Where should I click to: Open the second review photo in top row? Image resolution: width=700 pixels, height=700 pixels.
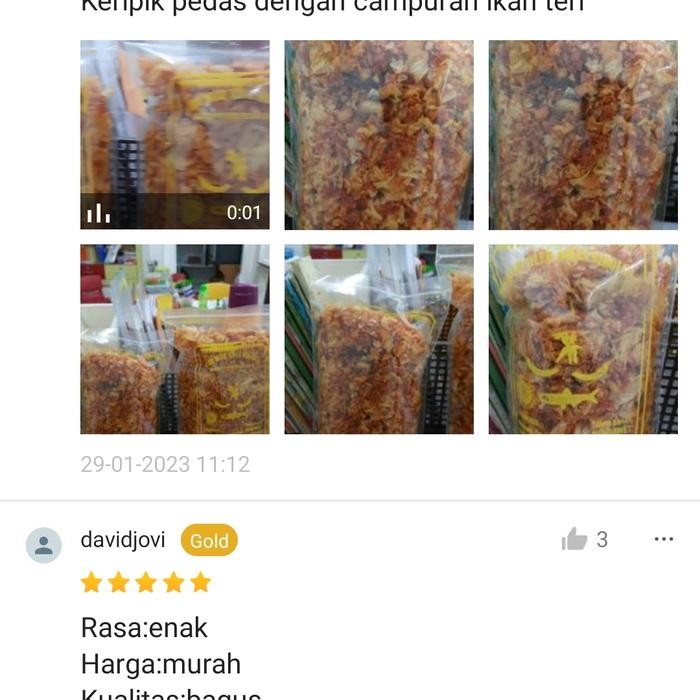point(379,135)
